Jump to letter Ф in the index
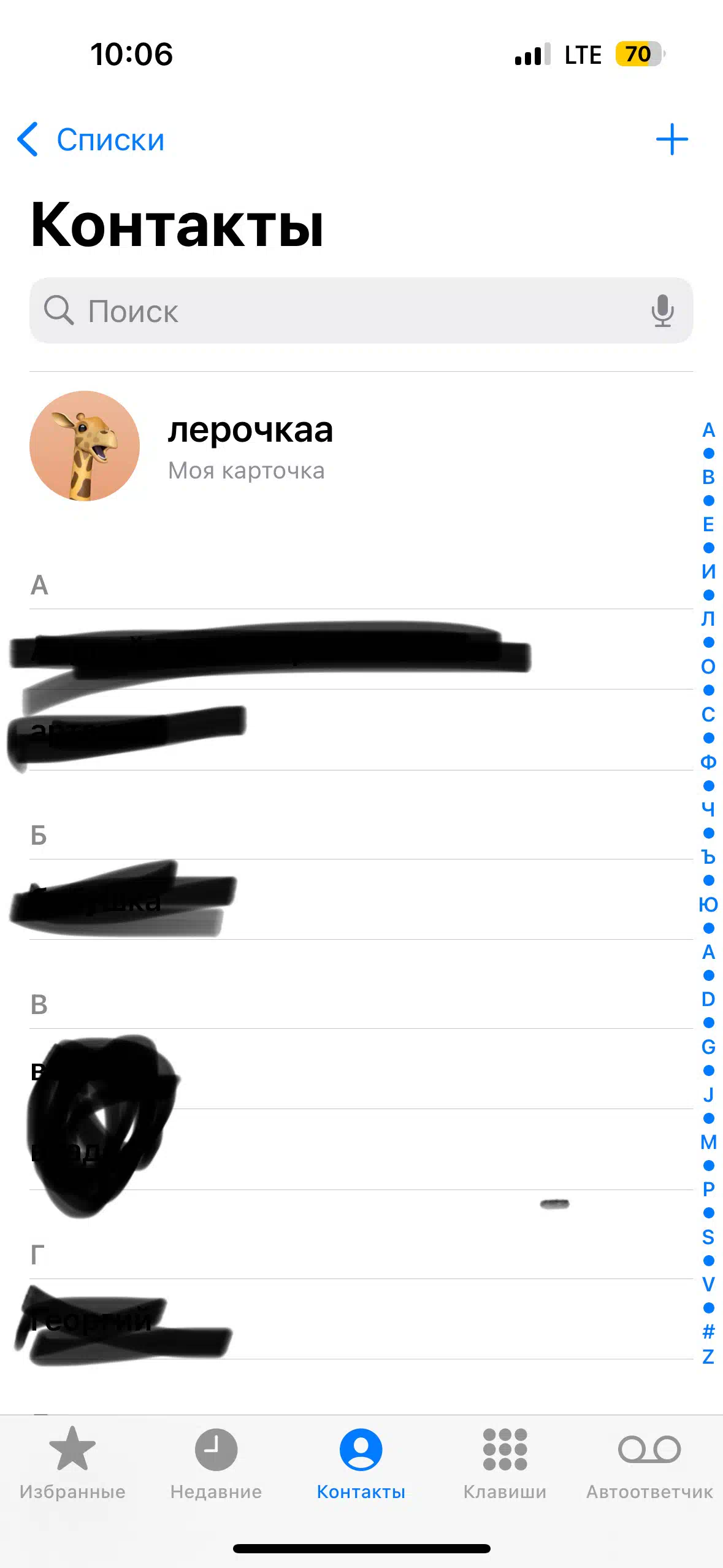Viewport: 723px width, 1568px height. click(708, 762)
